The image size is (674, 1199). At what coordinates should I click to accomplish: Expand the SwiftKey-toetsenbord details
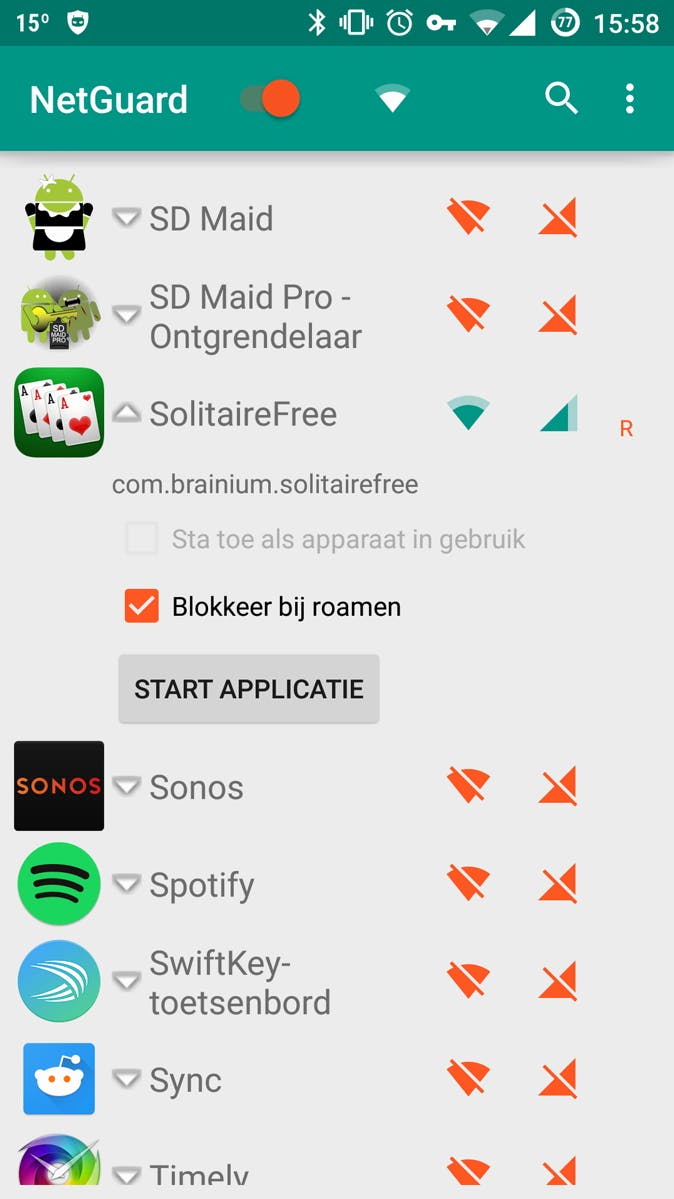[126, 982]
